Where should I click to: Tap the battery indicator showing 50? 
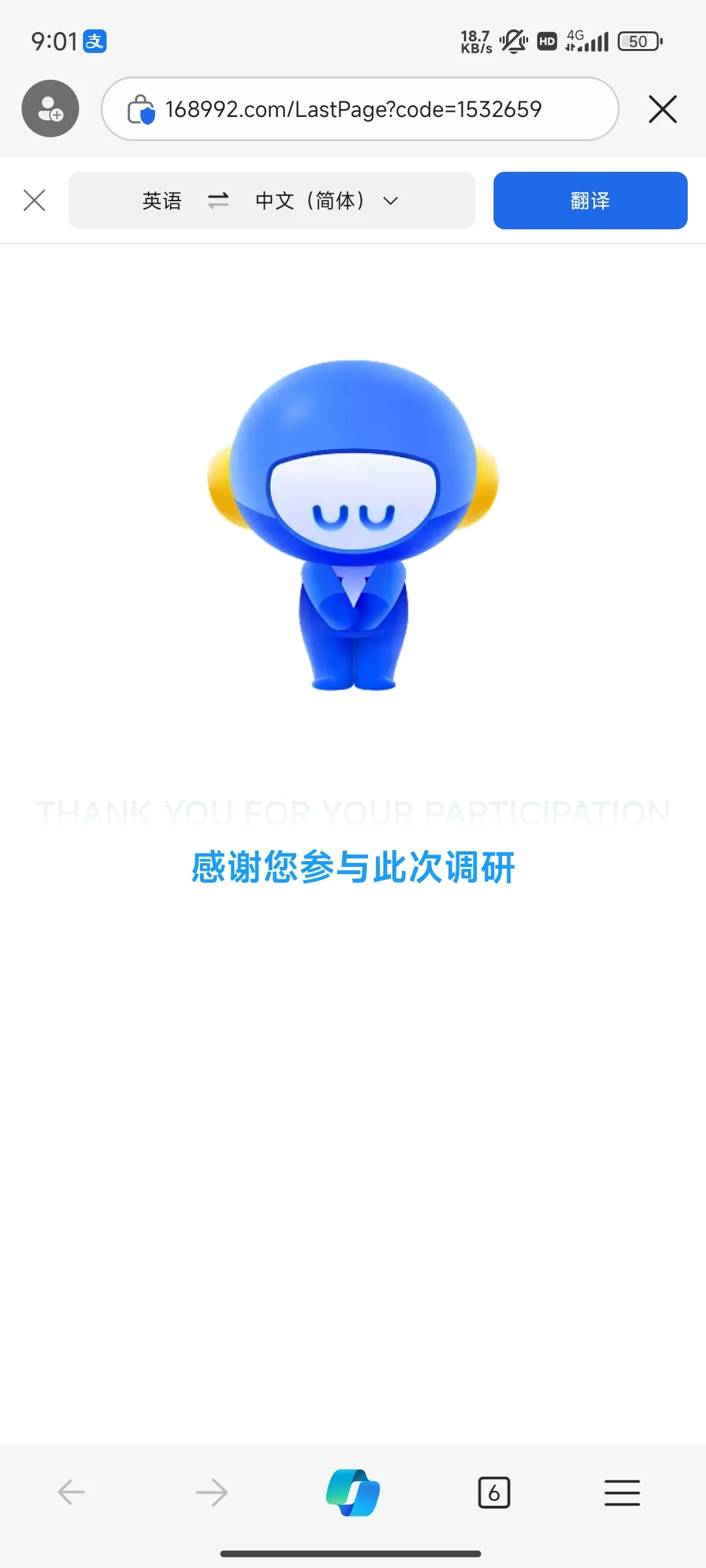[x=639, y=41]
